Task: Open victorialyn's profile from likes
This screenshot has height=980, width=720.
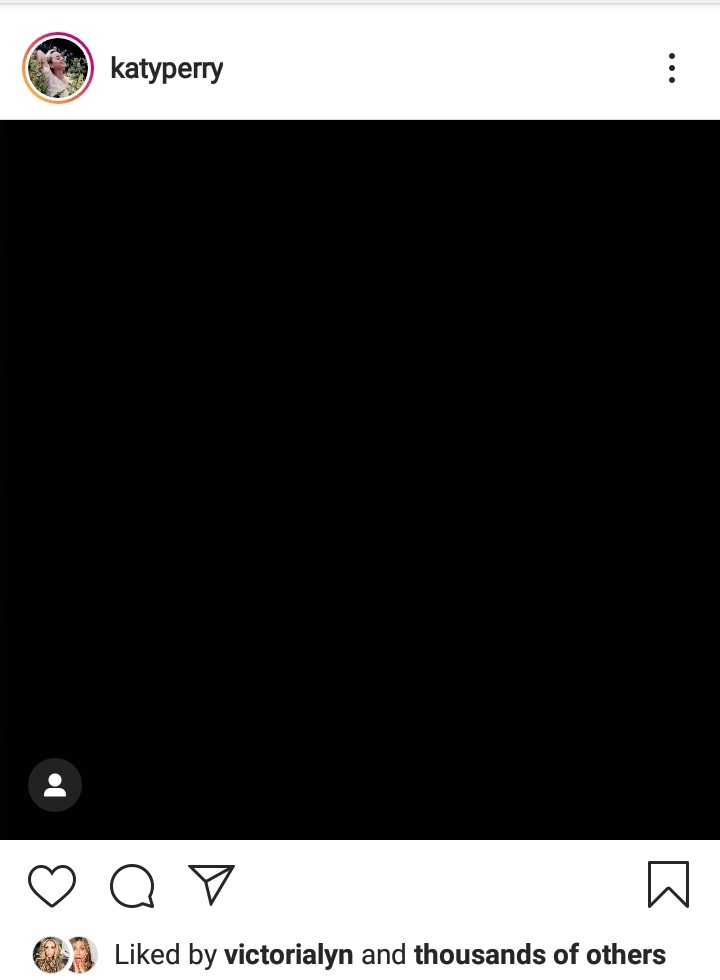Action: (288, 955)
